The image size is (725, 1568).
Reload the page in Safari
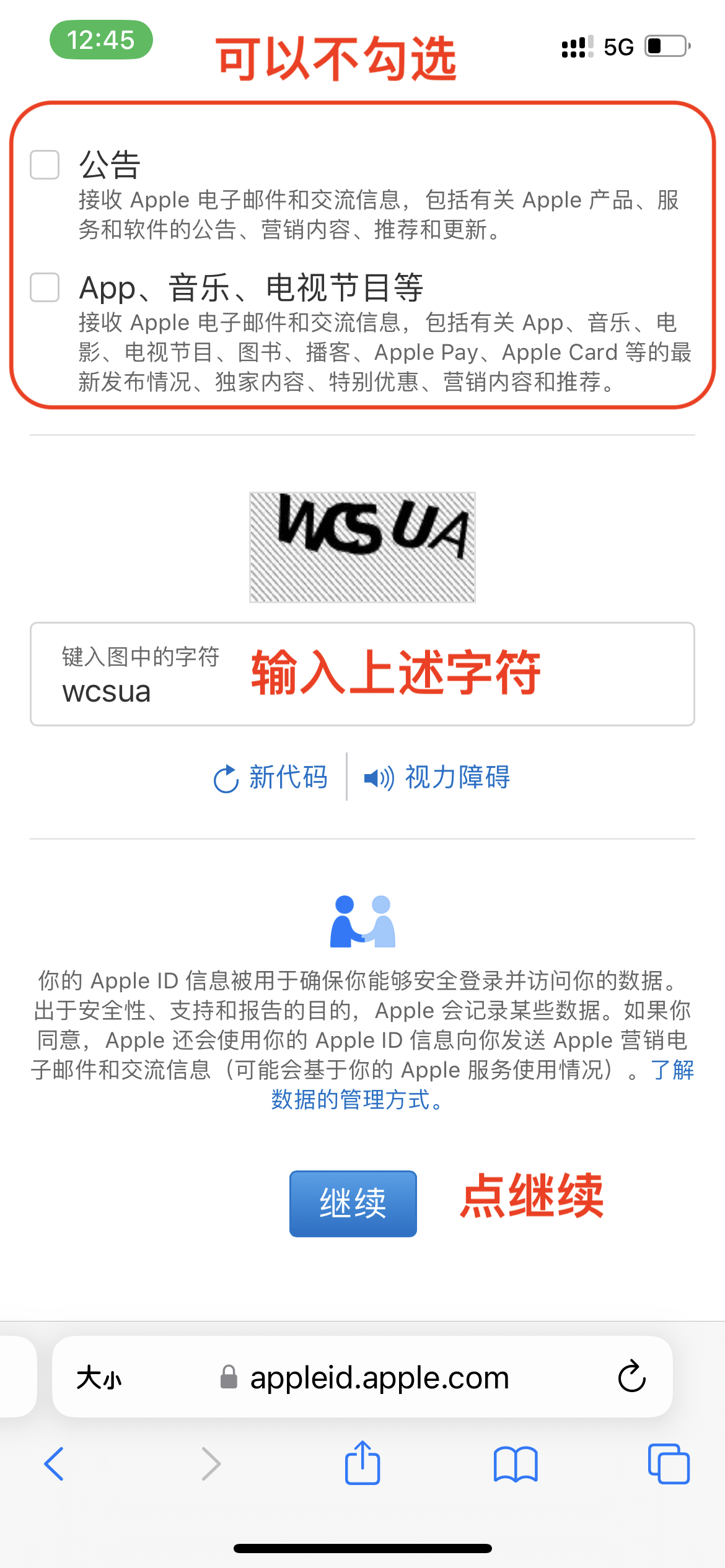pyautogui.click(x=631, y=1377)
